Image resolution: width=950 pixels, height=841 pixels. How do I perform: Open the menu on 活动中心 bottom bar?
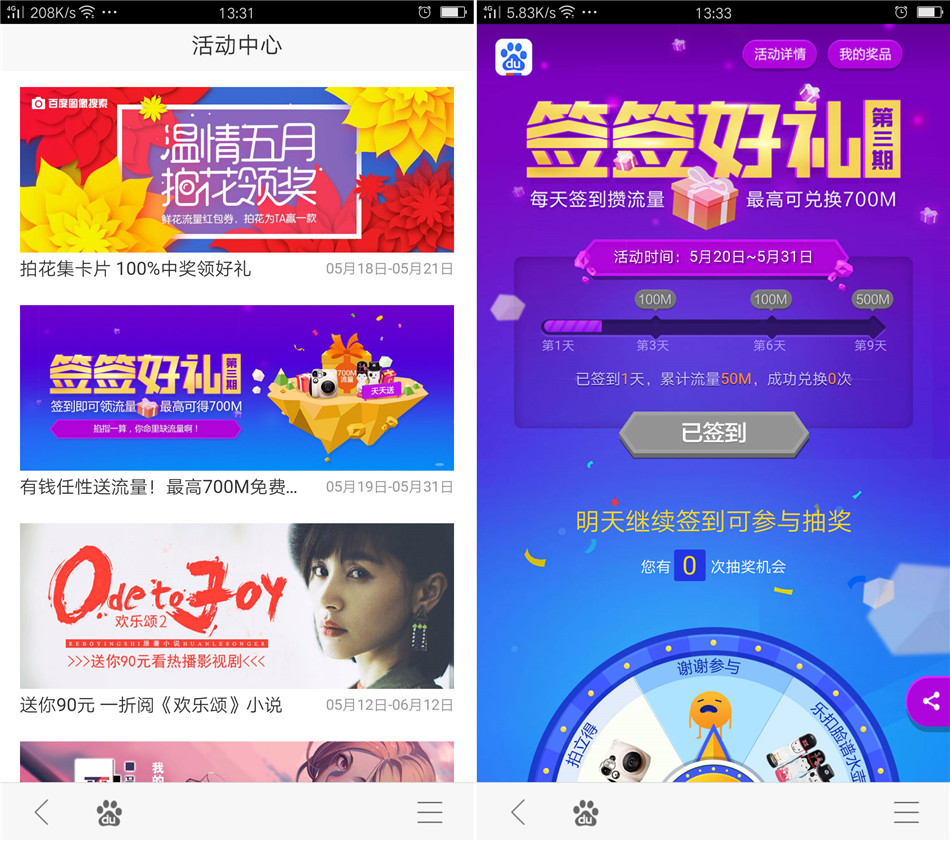[x=430, y=812]
